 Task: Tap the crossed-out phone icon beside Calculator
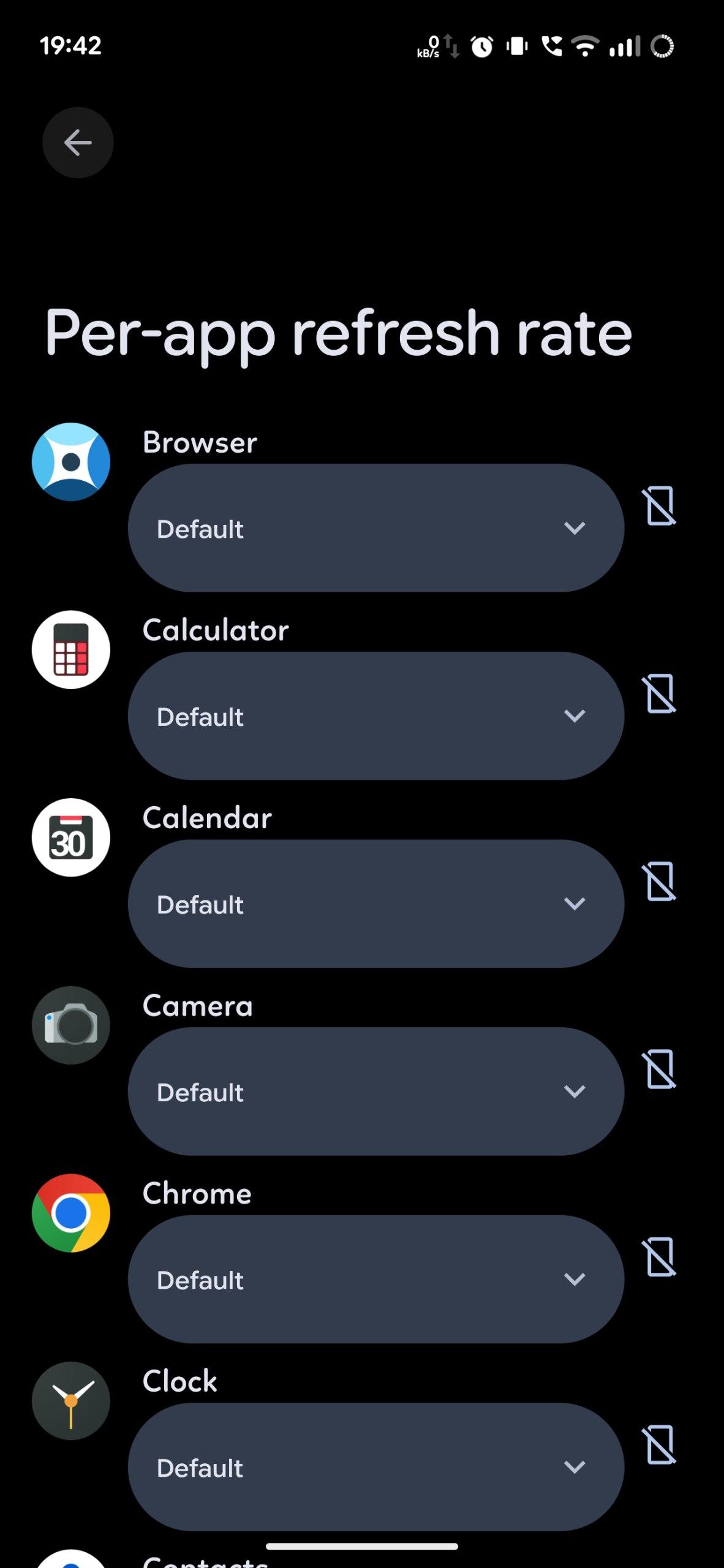click(660, 694)
